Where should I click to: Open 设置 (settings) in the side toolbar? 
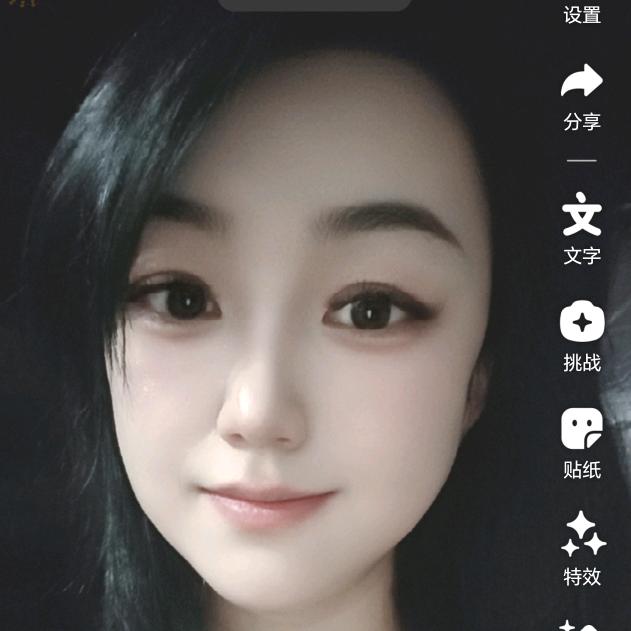582,14
